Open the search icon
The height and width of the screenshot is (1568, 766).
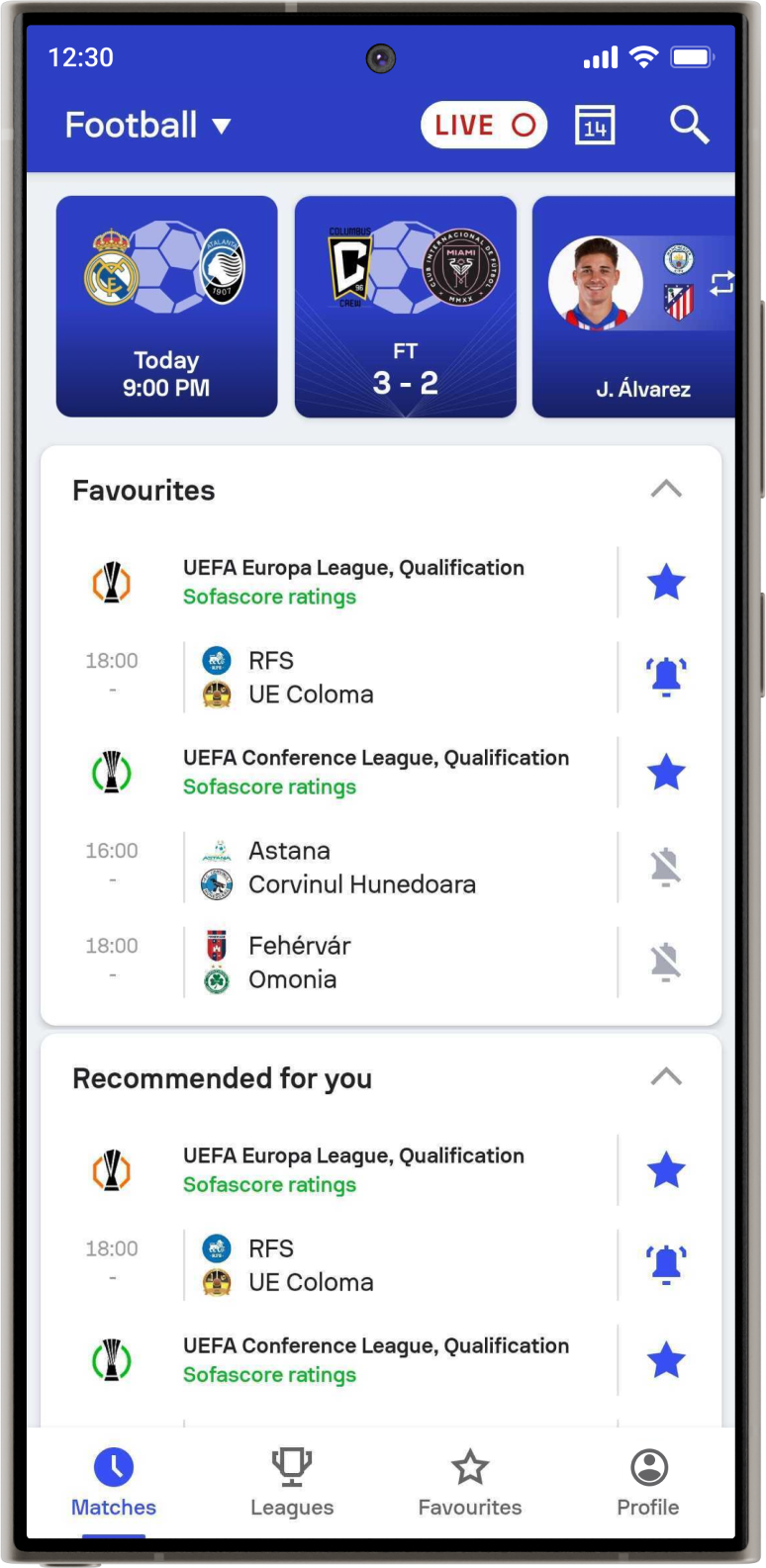tap(689, 126)
